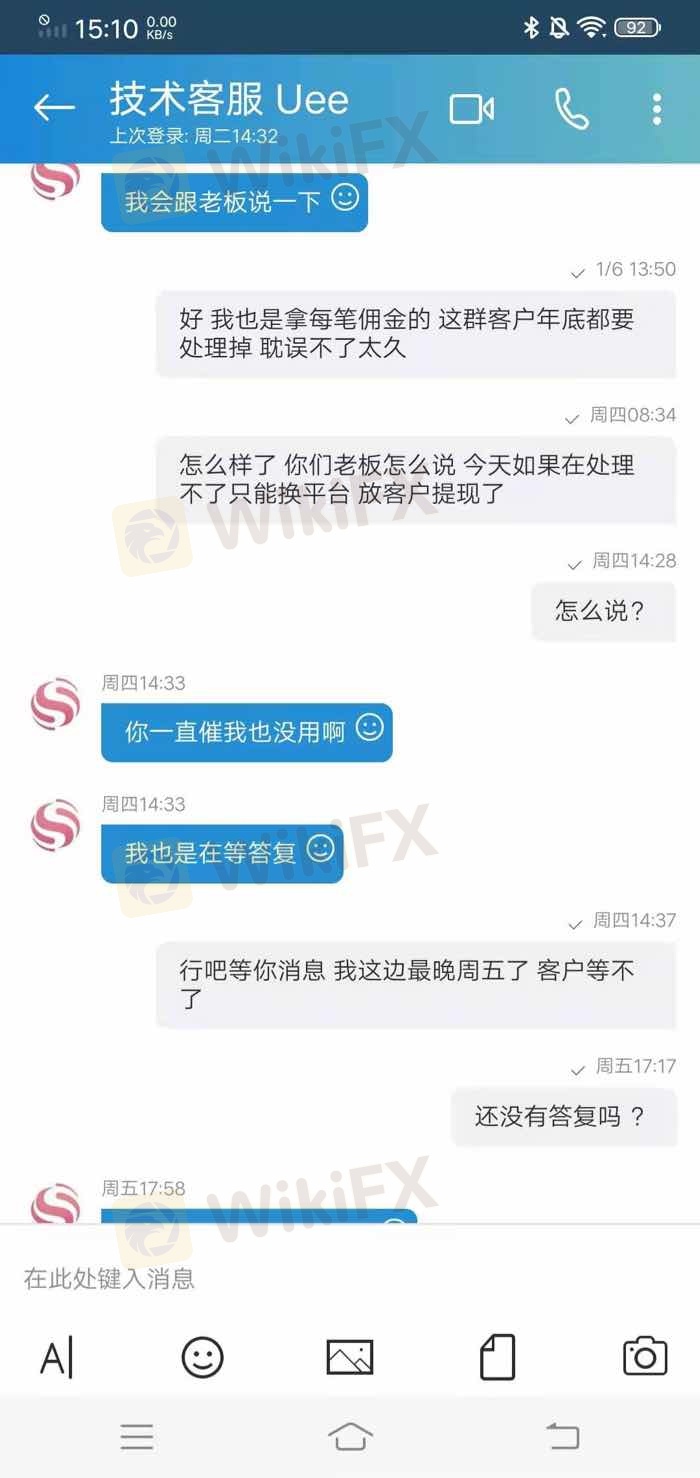Start a voice call with 技术客服 Uee
700x1478 pixels.
pyautogui.click(x=572, y=109)
